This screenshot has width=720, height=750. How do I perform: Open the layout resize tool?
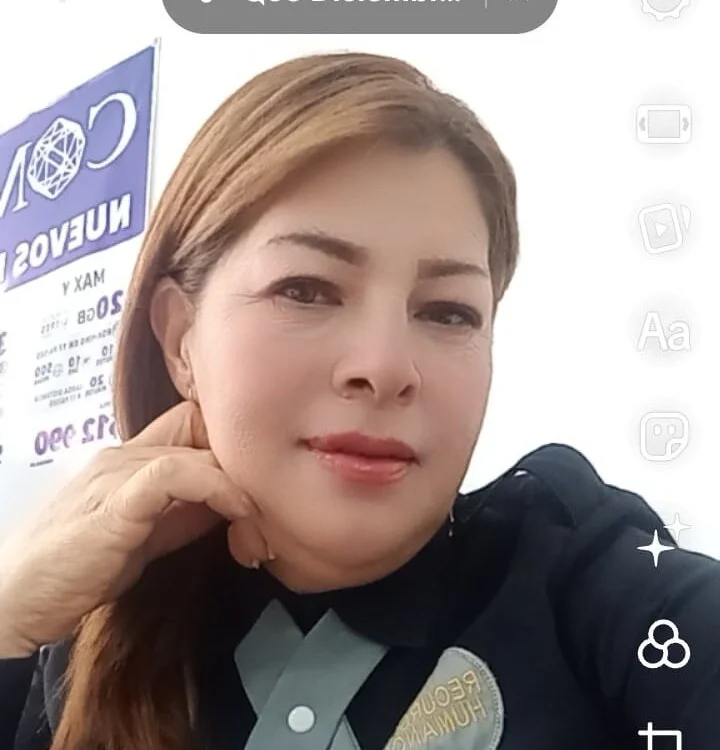pos(664,123)
